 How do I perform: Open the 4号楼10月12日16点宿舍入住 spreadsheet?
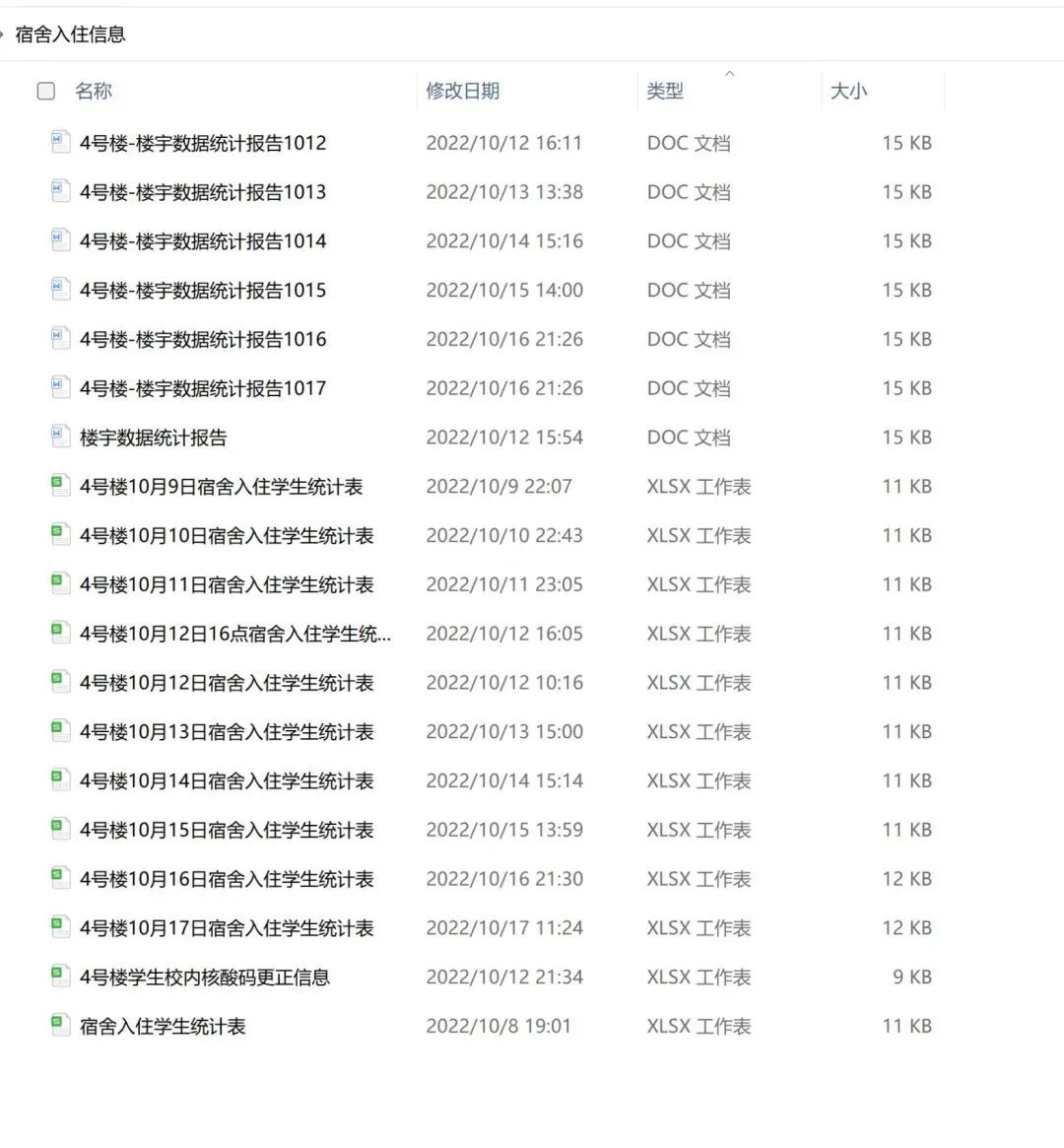click(x=234, y=634)
